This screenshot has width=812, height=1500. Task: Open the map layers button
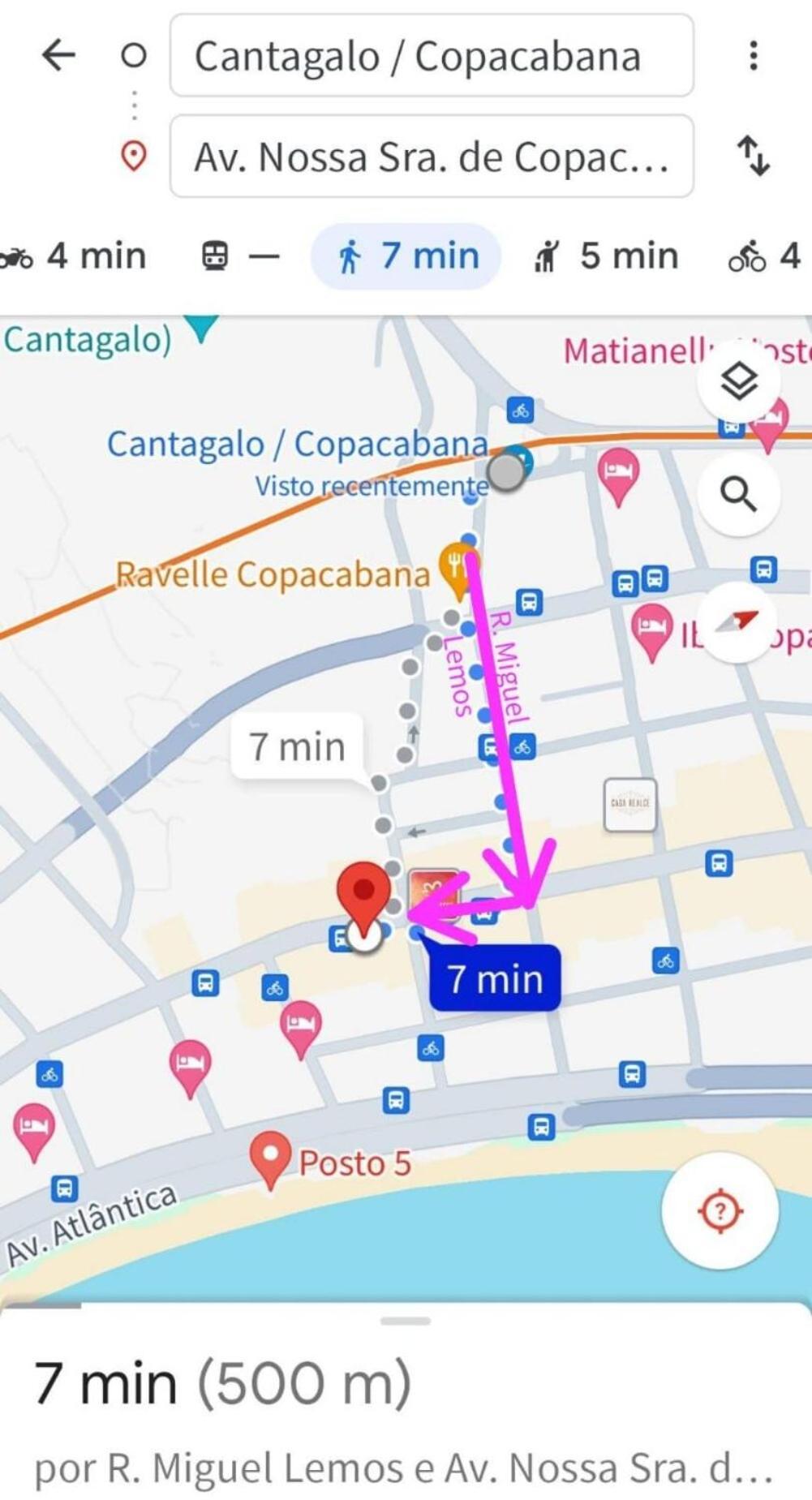click(x=738, y=380)
